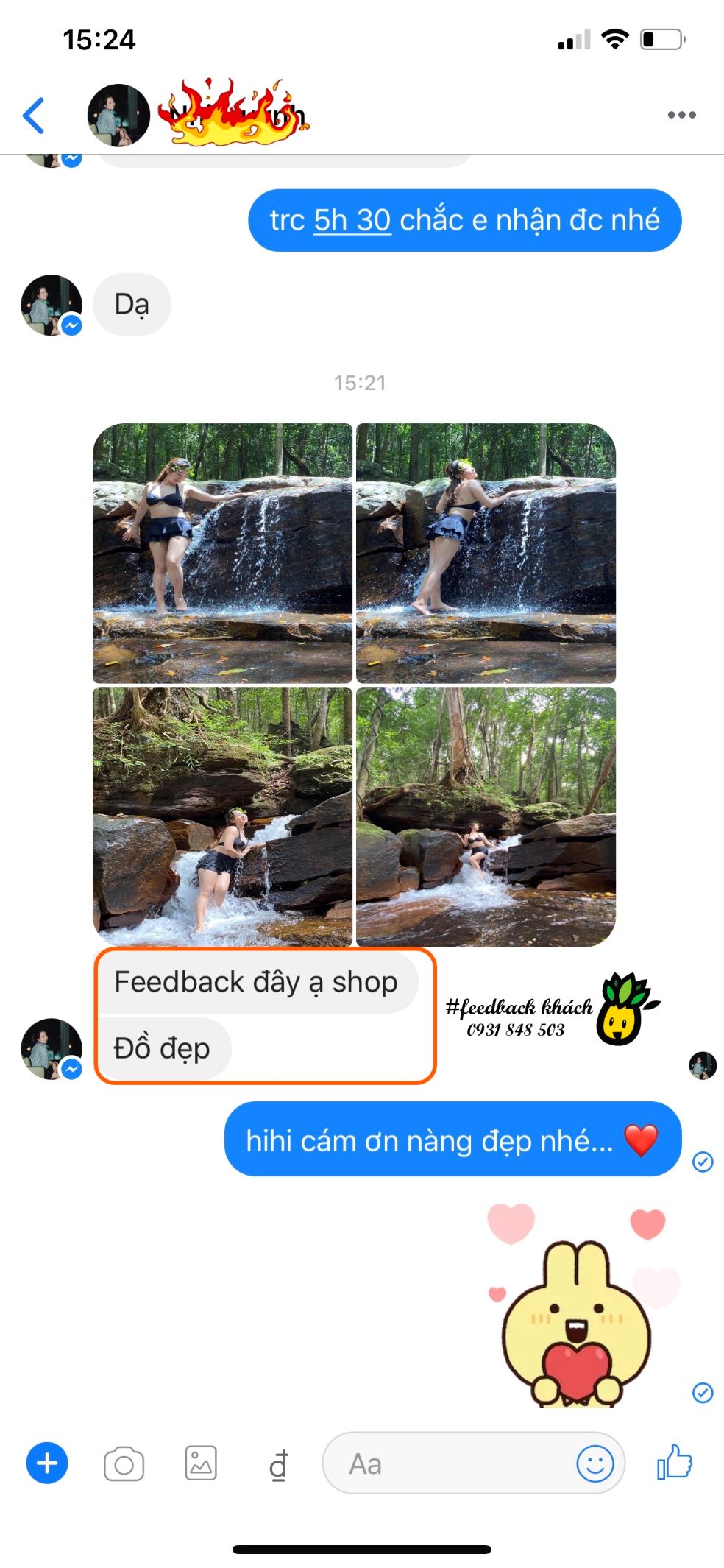Open the emoji and sticker picker
Image resolution: width=724 pixels, height=1568 pixels.
[595, 1463]
